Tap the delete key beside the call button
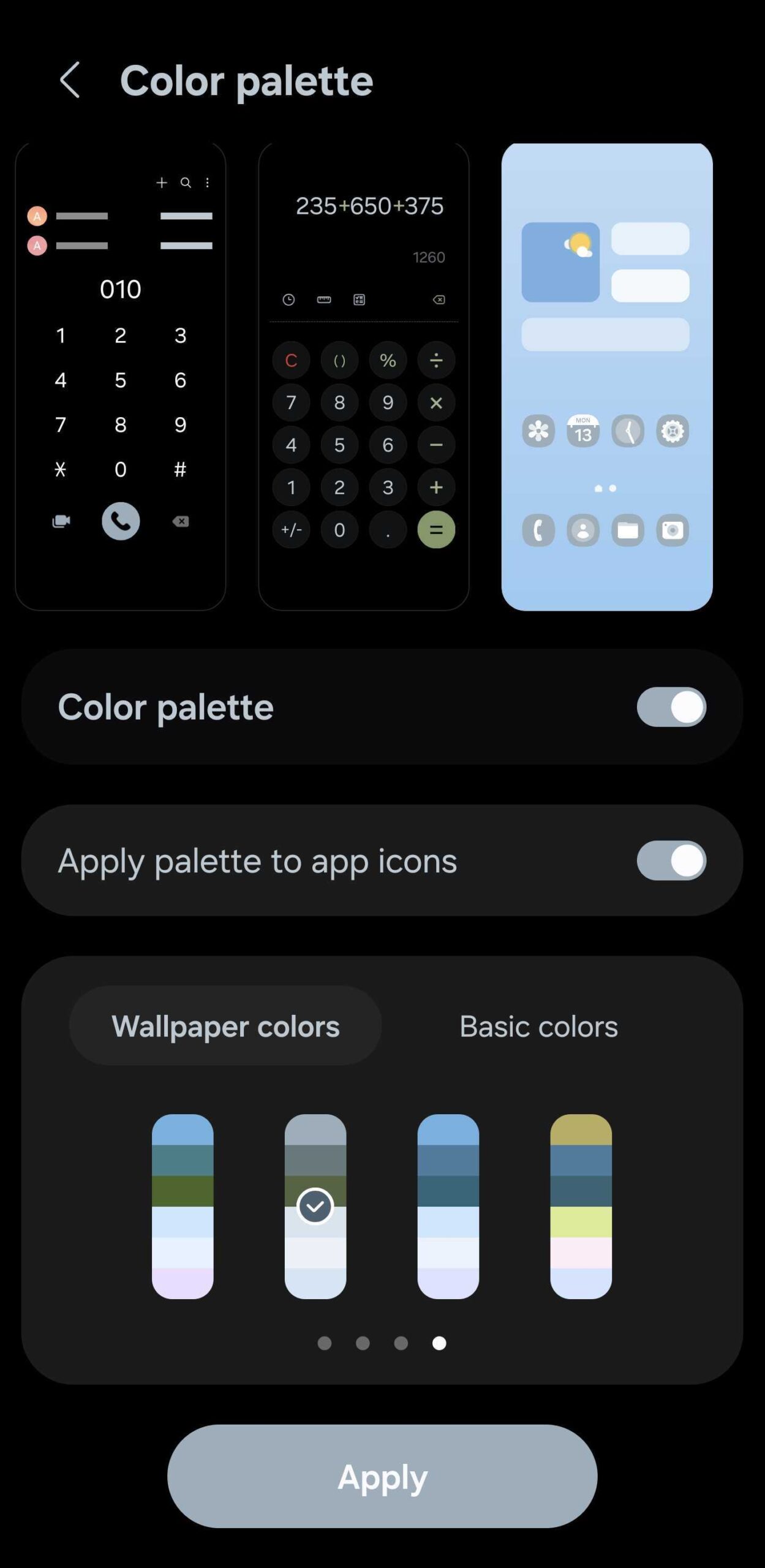Viewport: 765px width, 1568px height. (180, 521)
